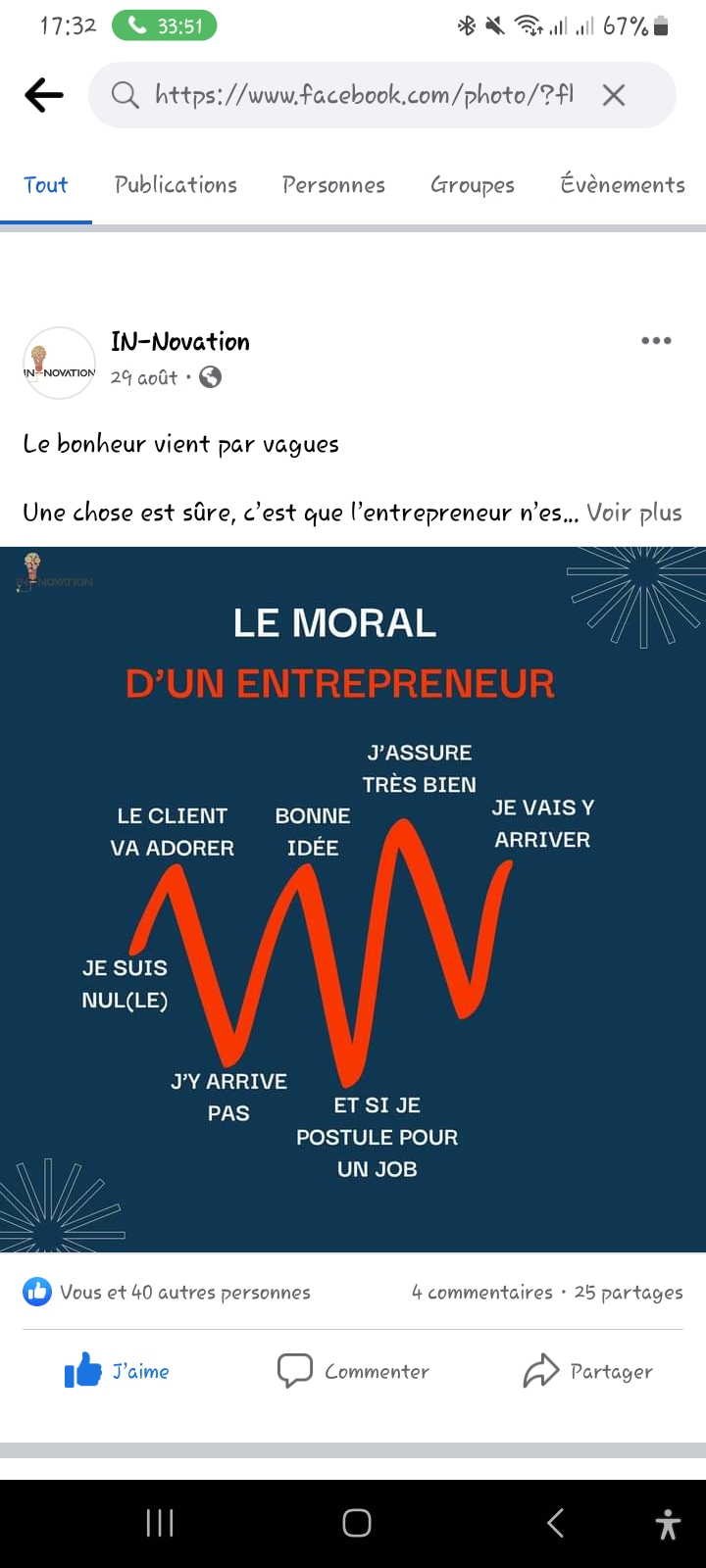View people who reacted to post
Image resolution: width=706 pixels, height=1568 pixels.
pos(167,1292)
